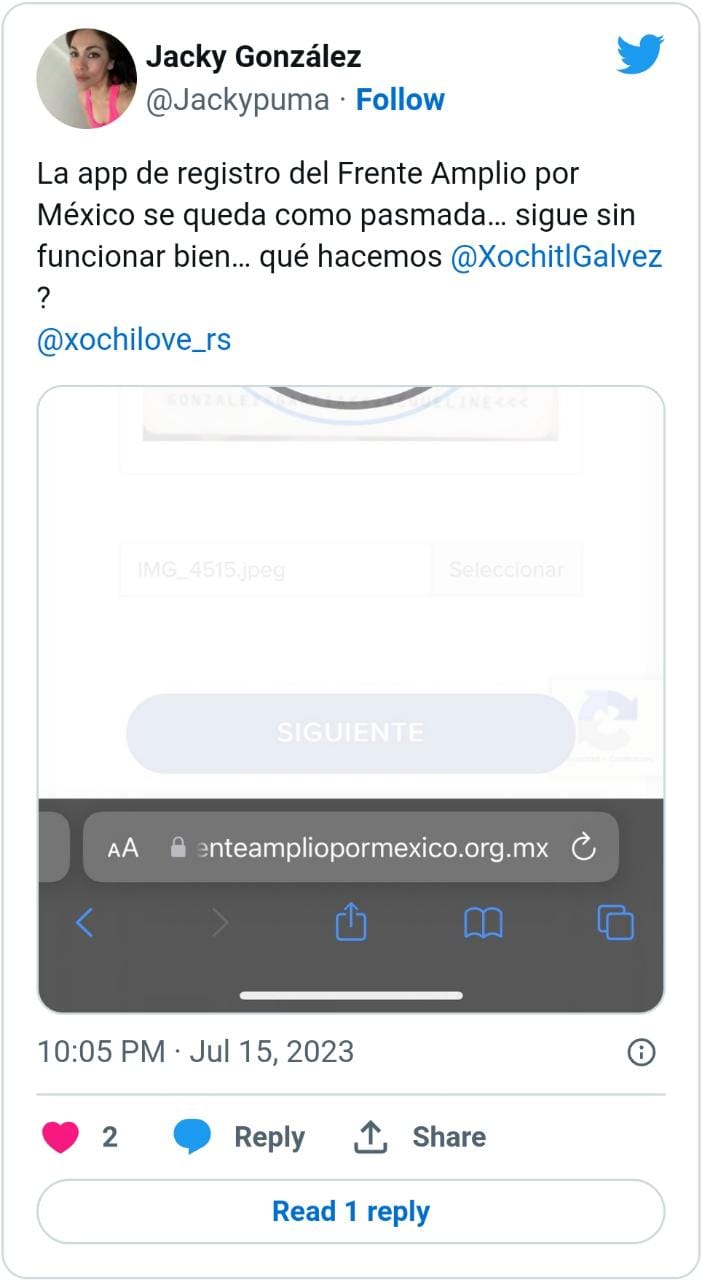View the attached tweet image
The image size is (702, 1280).
pyautogui.click(x=350, y=699)
